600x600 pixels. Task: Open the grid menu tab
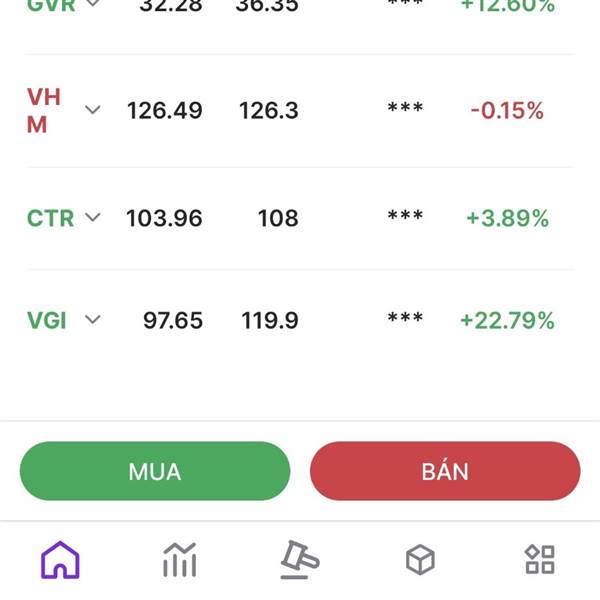coord(540,560)
